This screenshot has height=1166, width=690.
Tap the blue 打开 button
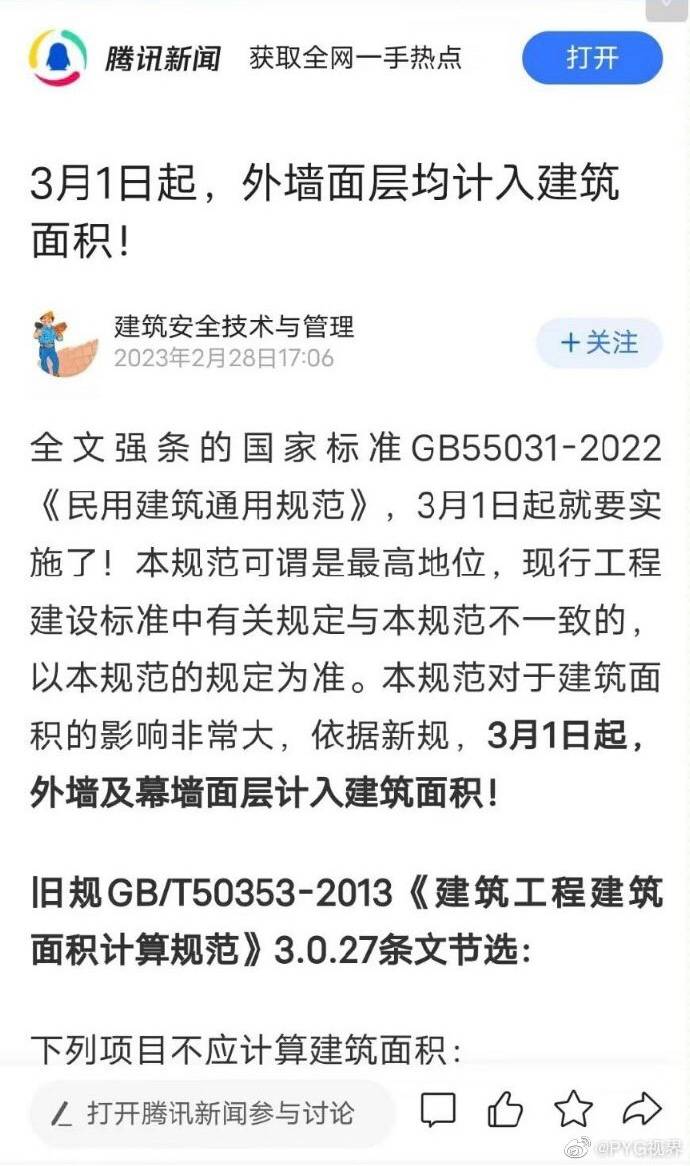pyautogui.click(x=592, y=58)
